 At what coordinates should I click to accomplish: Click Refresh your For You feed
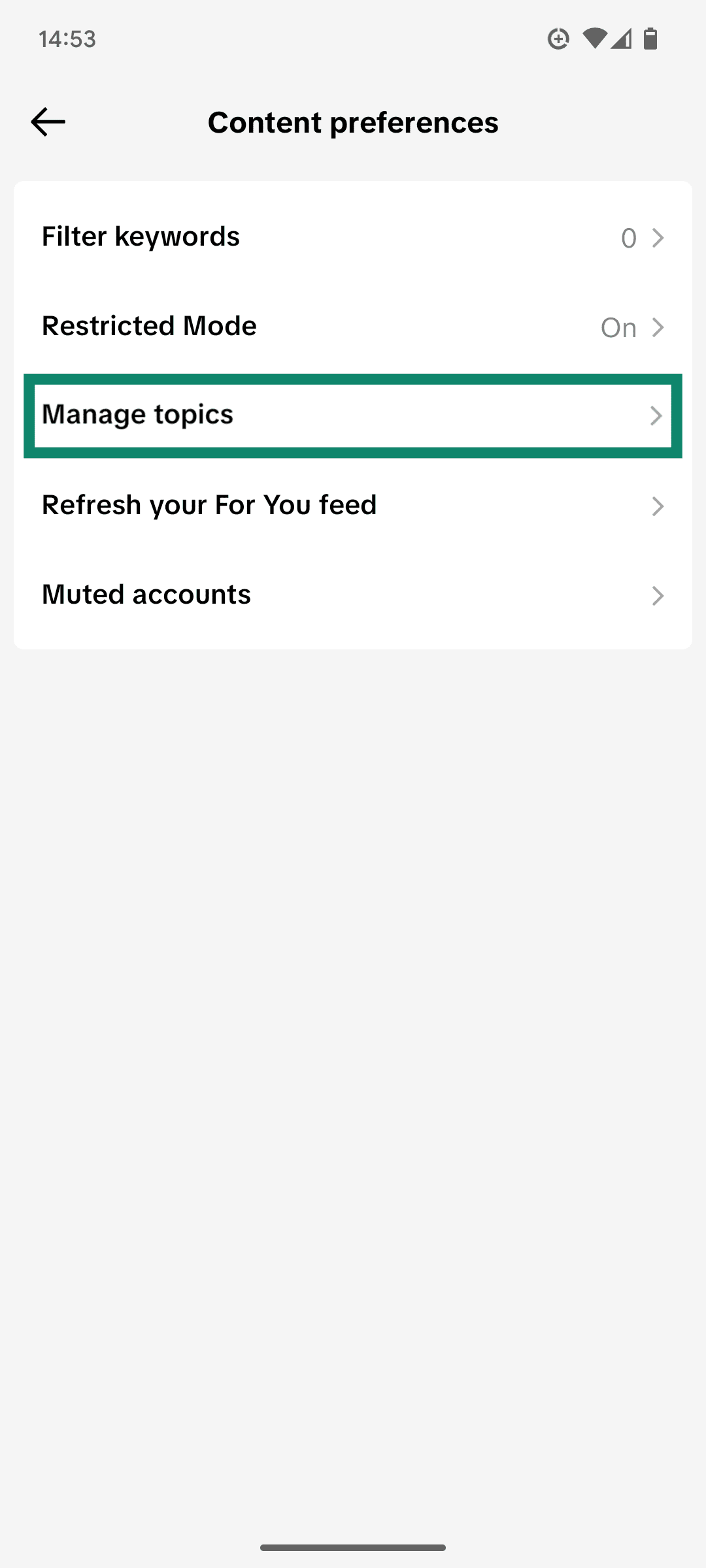coord(209,506)
